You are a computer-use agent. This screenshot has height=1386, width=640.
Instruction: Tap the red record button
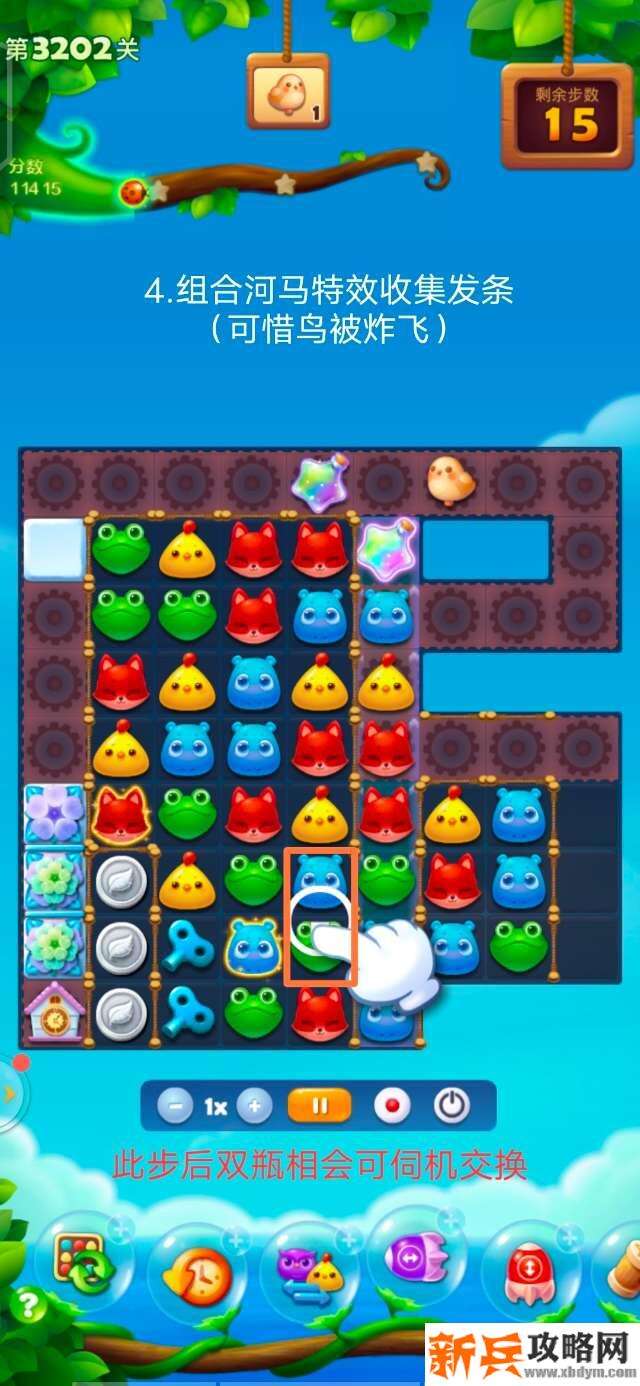392,1106
